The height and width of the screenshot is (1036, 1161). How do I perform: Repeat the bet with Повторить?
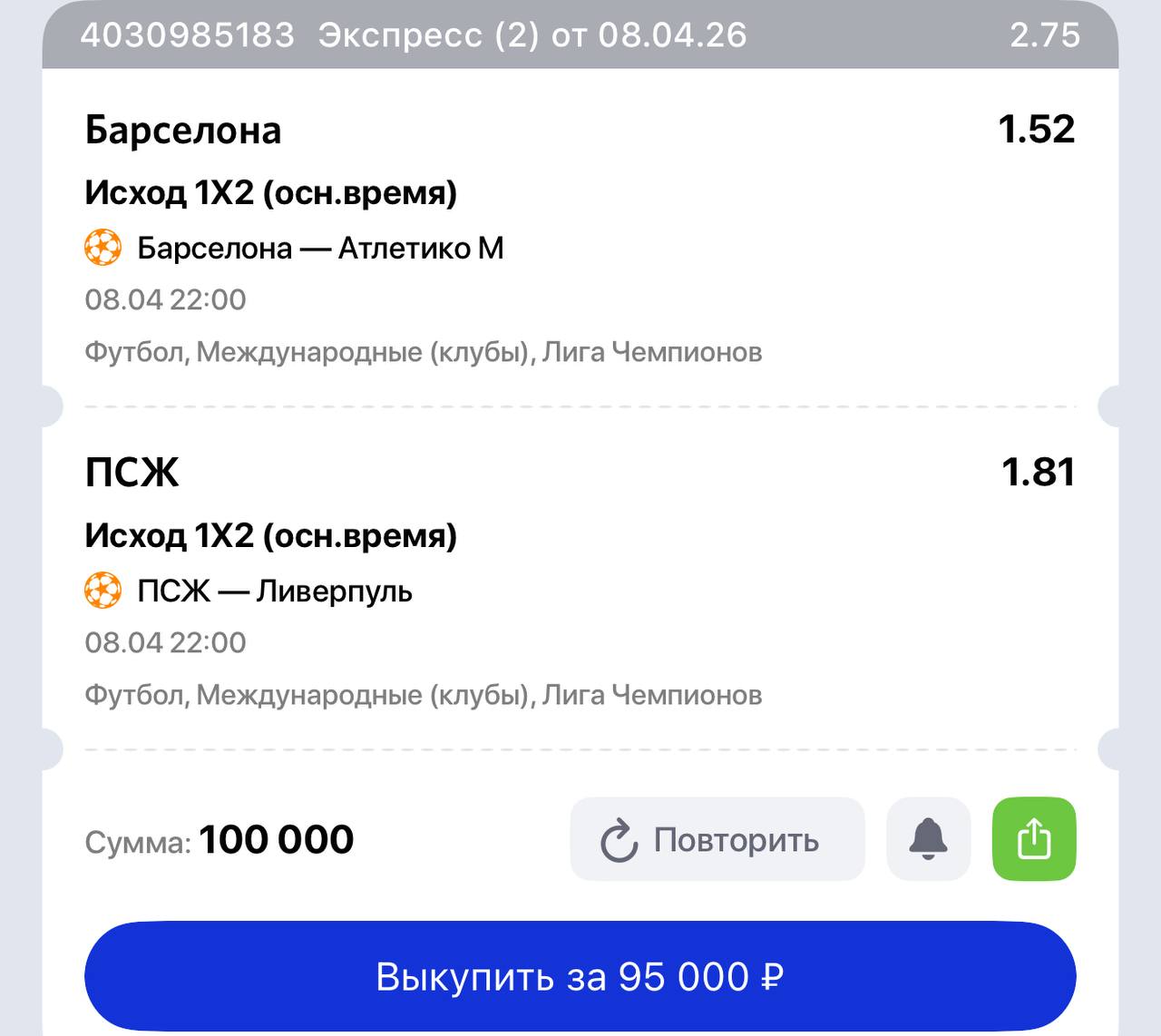click(717, 839)
